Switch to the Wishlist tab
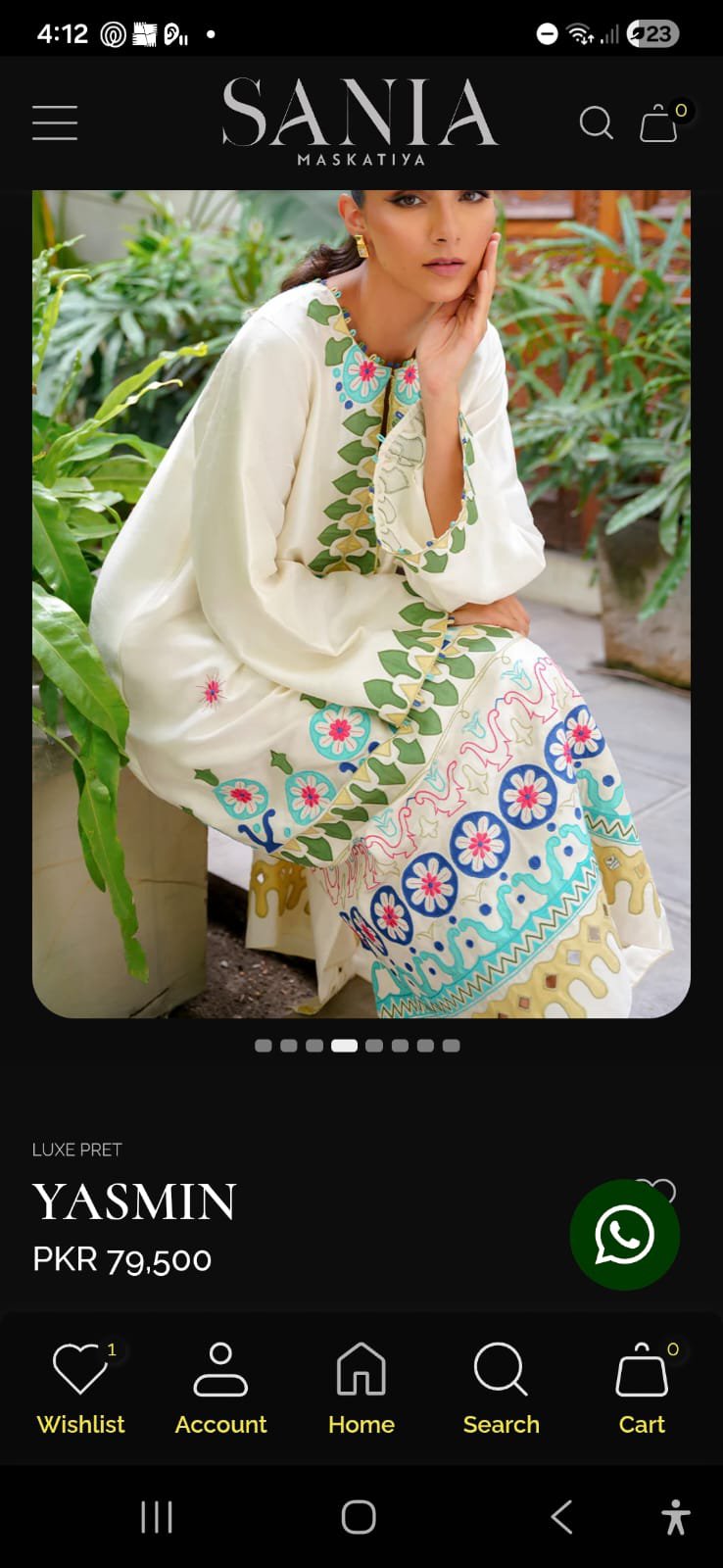The image size is (723, 1568). point(81,1389)
